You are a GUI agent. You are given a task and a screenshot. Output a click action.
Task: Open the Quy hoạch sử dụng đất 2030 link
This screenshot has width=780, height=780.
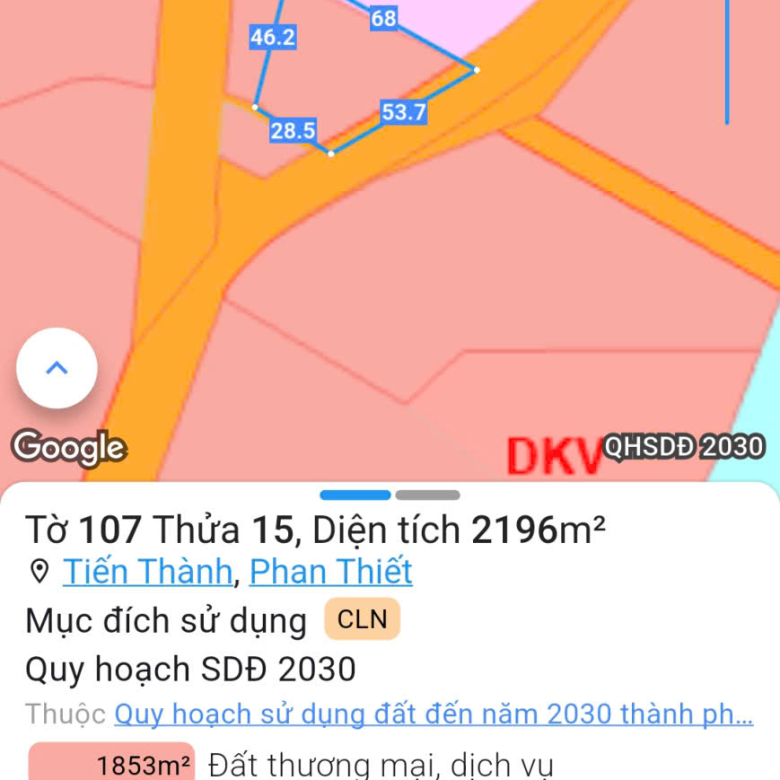[x=433, y=715]
